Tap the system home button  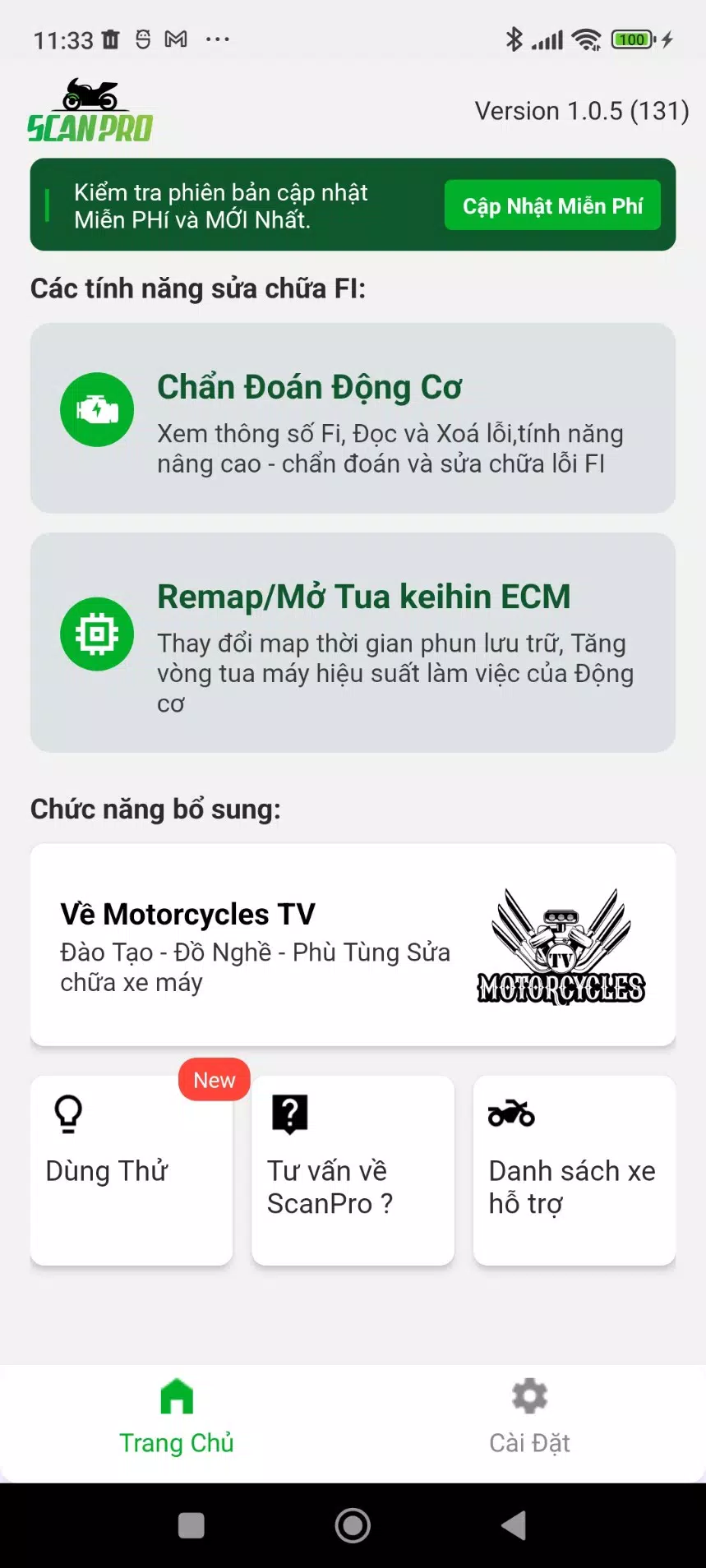point(353,1526)
